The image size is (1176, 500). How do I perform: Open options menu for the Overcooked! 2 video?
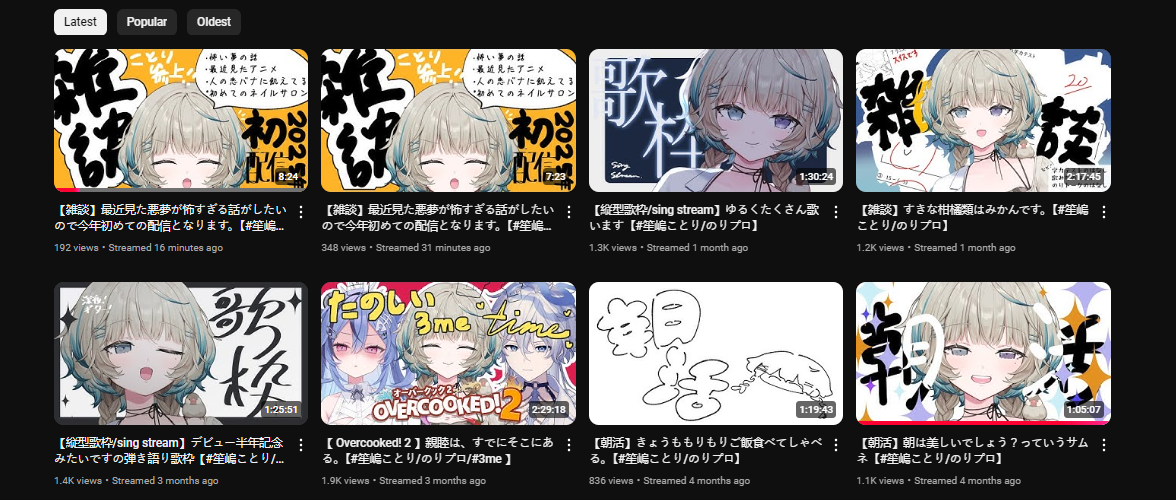pos(569,445)
